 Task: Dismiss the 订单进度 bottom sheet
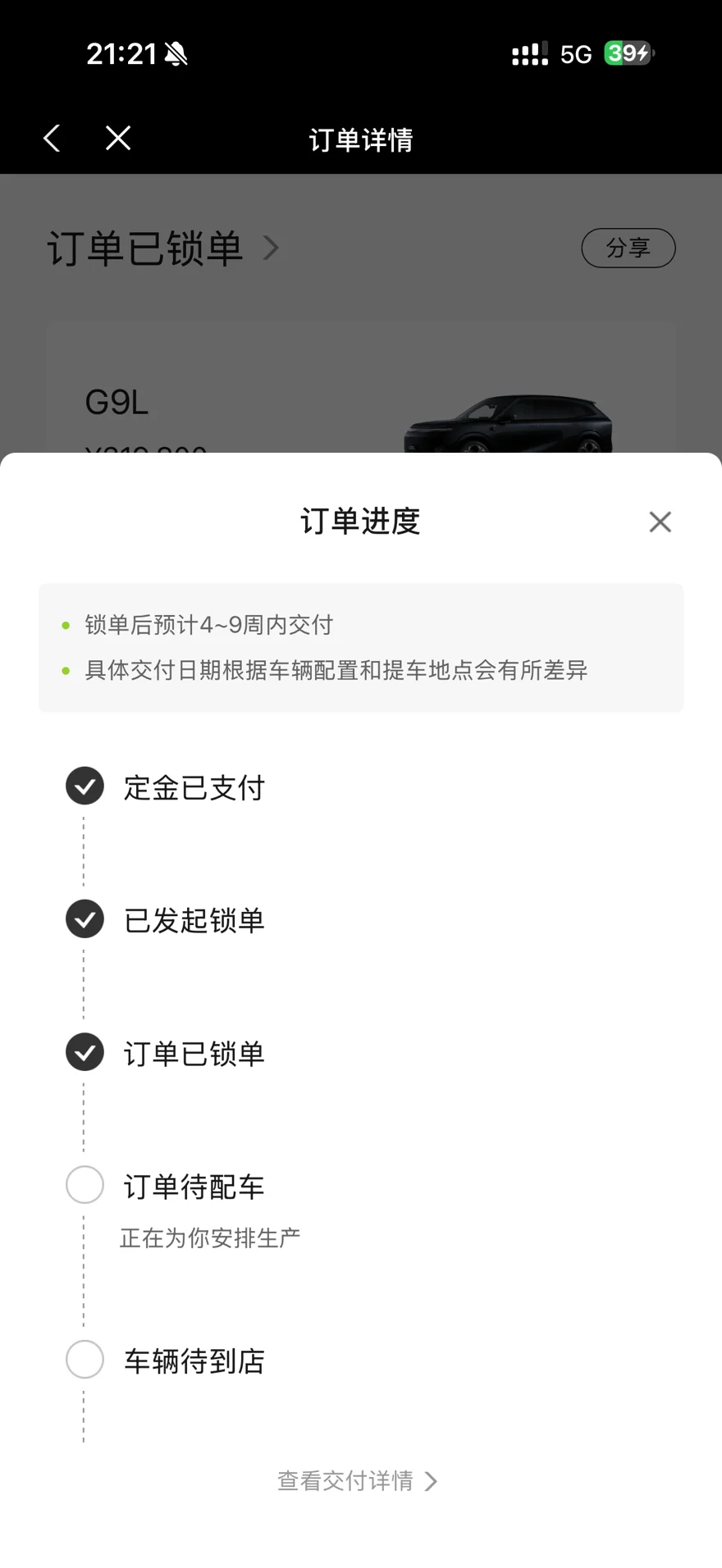[660, 522]
